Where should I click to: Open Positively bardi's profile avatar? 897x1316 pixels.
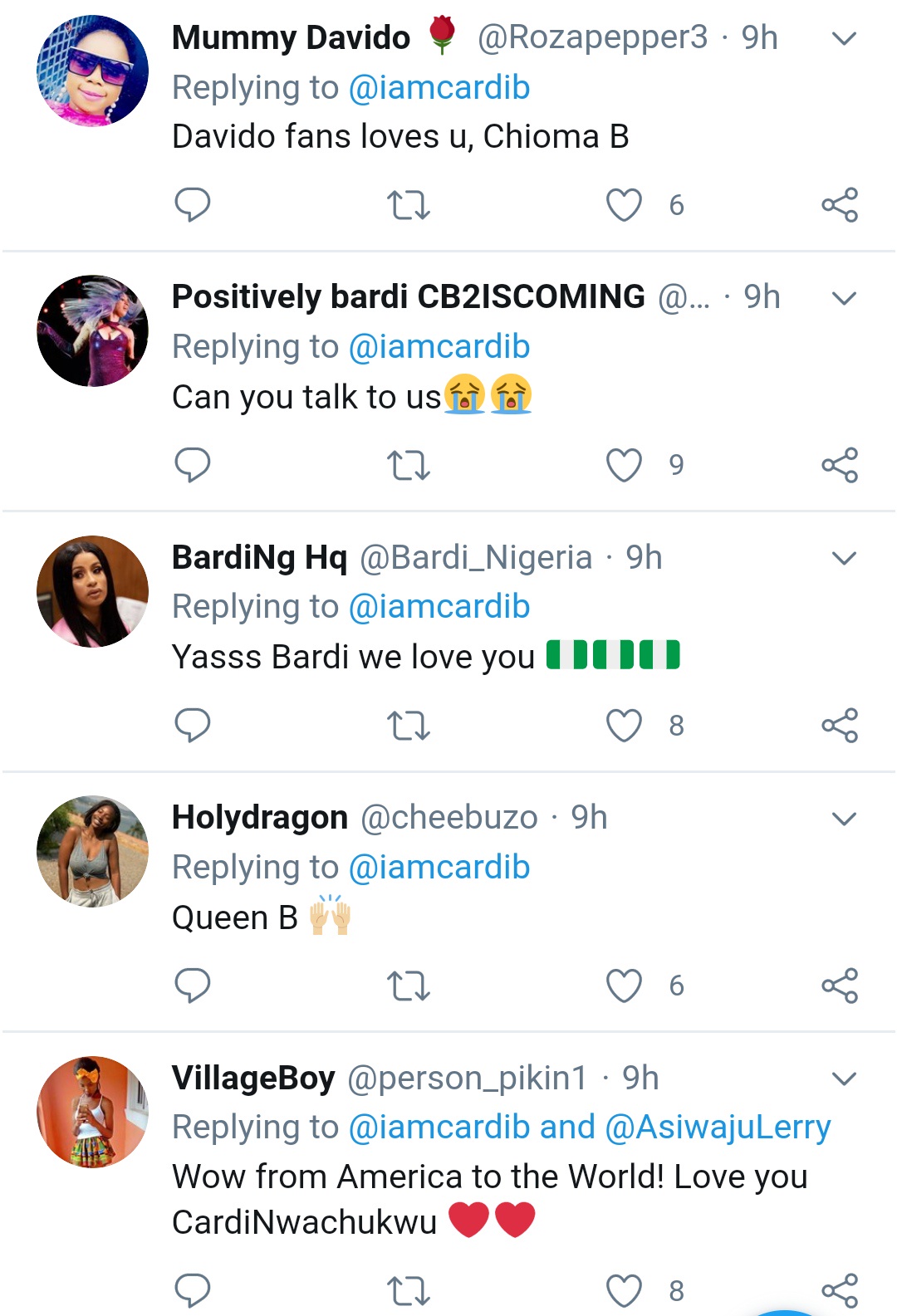pos(93,330)
